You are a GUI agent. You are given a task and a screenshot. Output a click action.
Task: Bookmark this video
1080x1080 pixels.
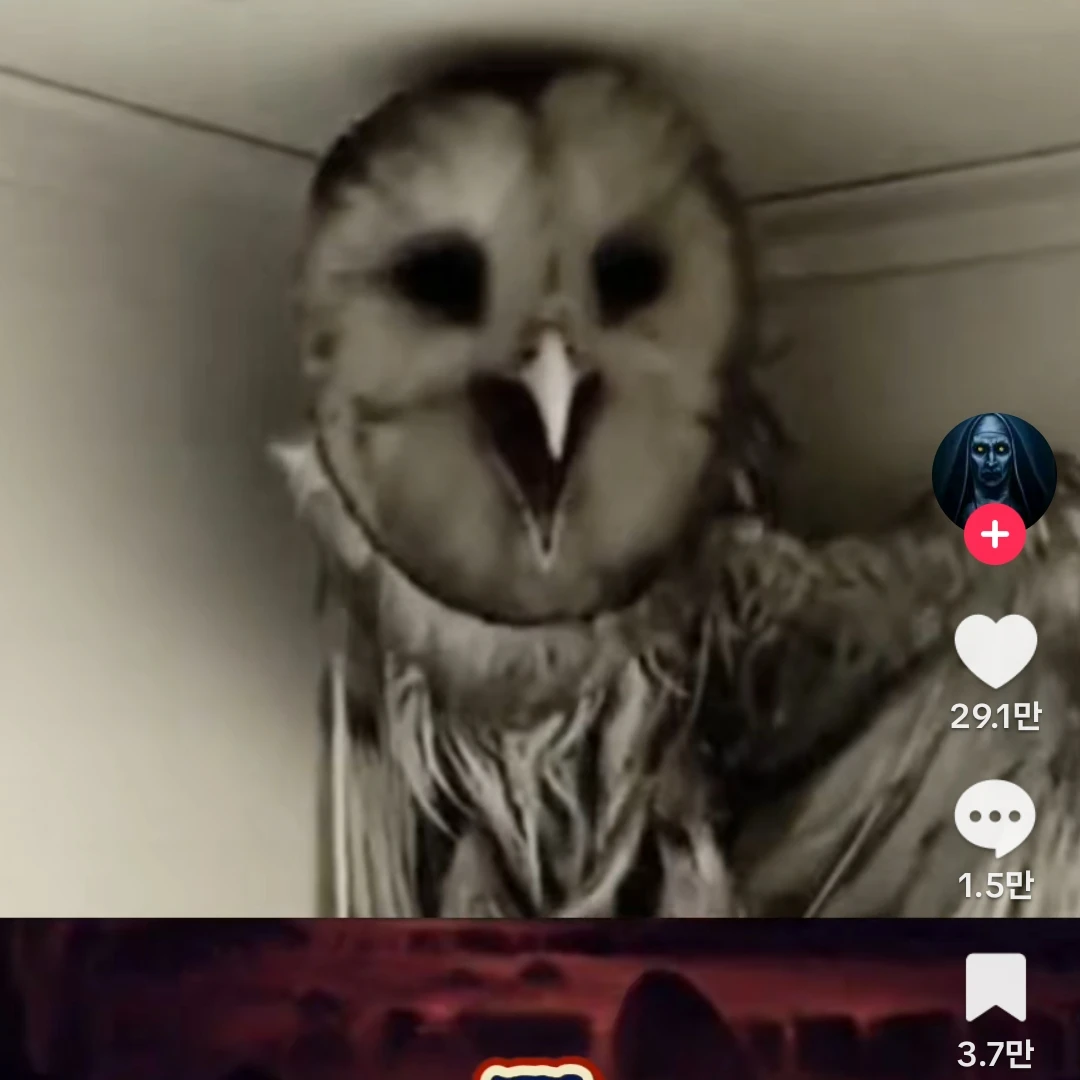coord(995,988)
